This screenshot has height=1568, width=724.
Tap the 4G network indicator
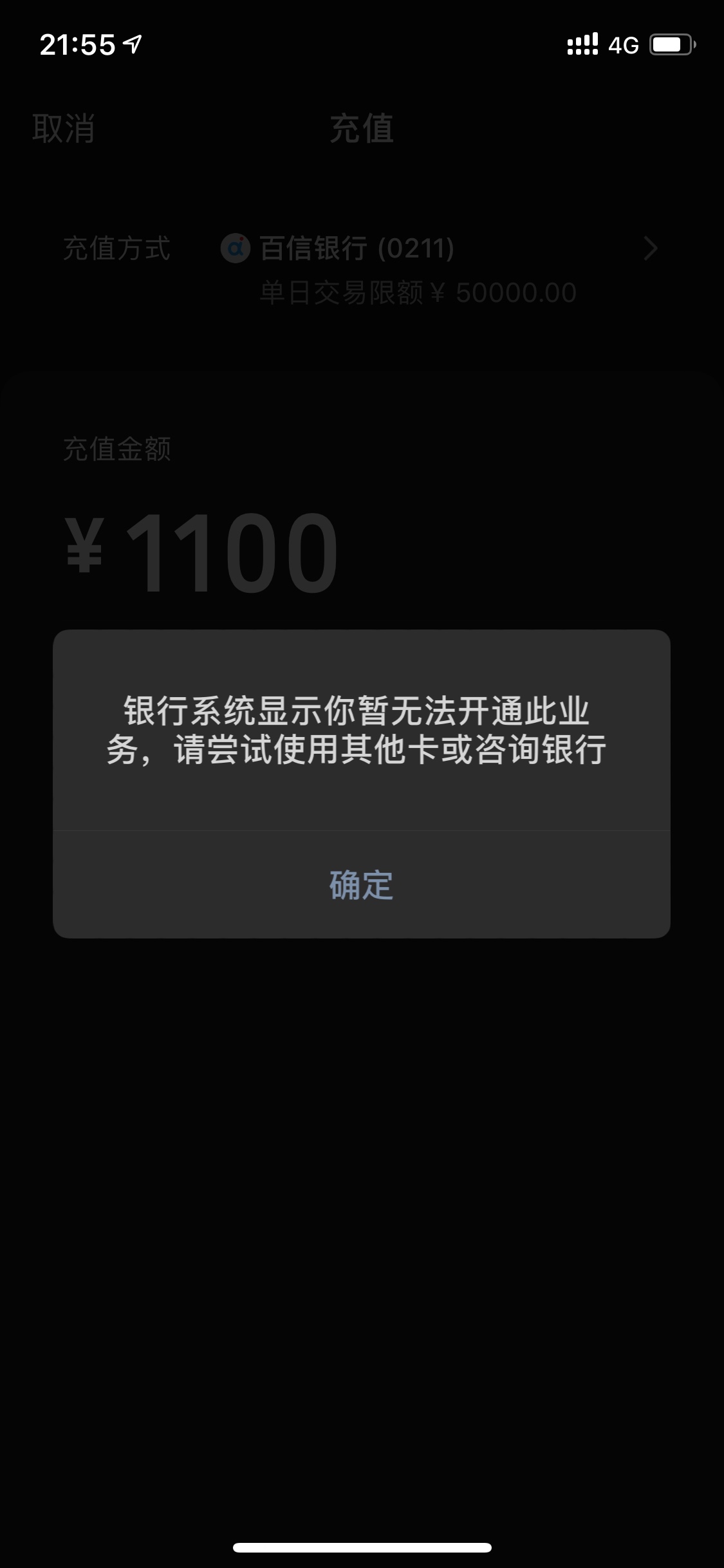pyautogui.click(x=623, y=44)
